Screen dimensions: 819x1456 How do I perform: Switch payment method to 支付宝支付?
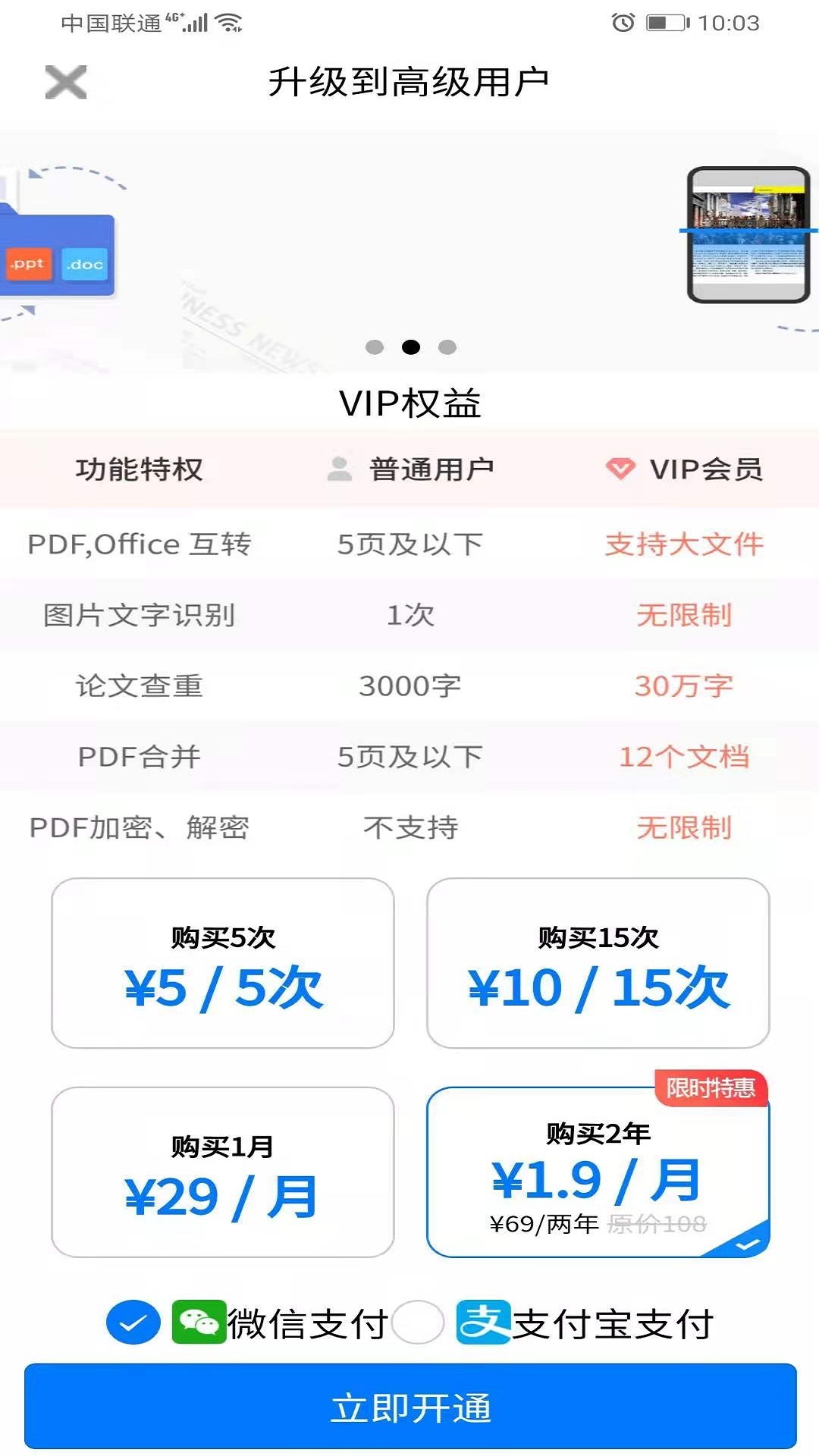(x=418, y=1323)
